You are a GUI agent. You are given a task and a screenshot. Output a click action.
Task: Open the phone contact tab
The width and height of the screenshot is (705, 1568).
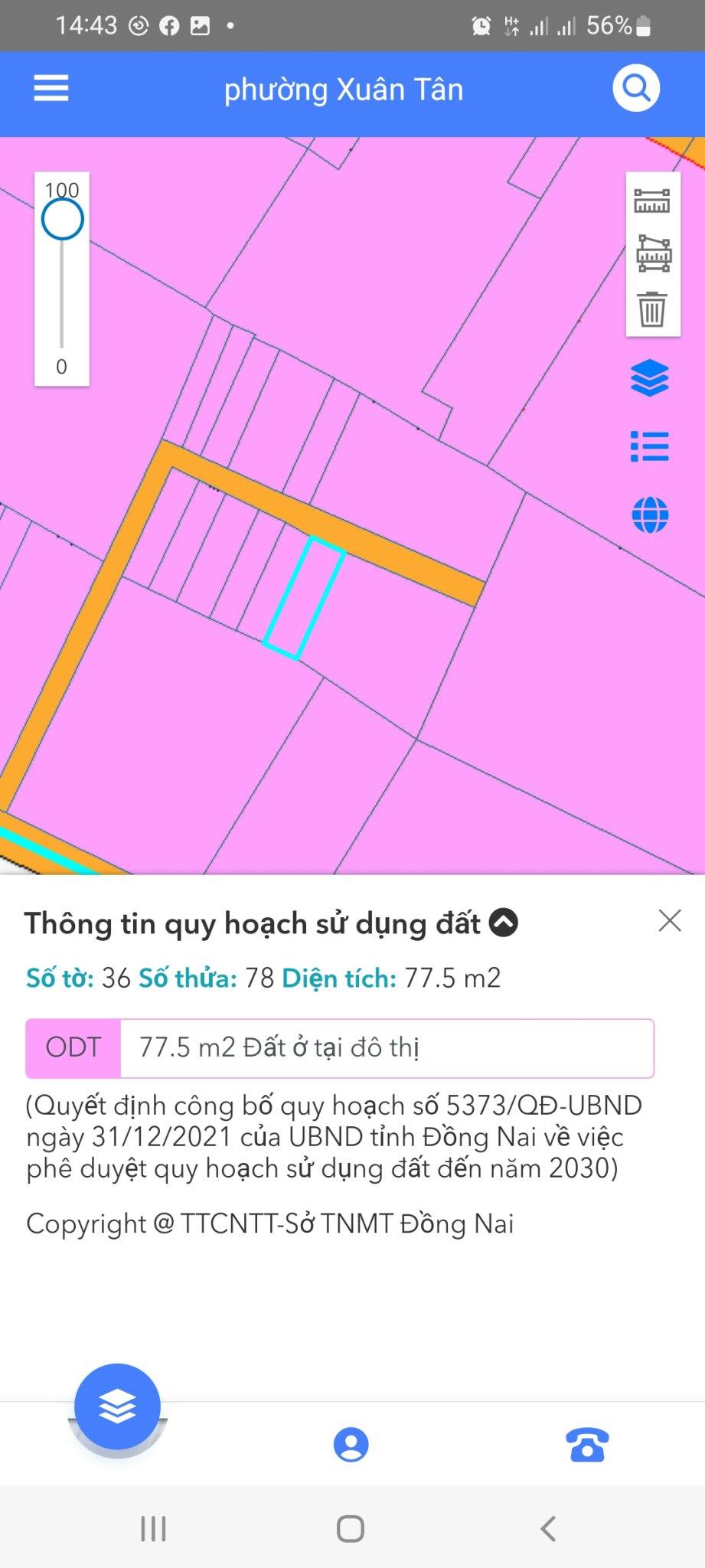point(587,1445)
